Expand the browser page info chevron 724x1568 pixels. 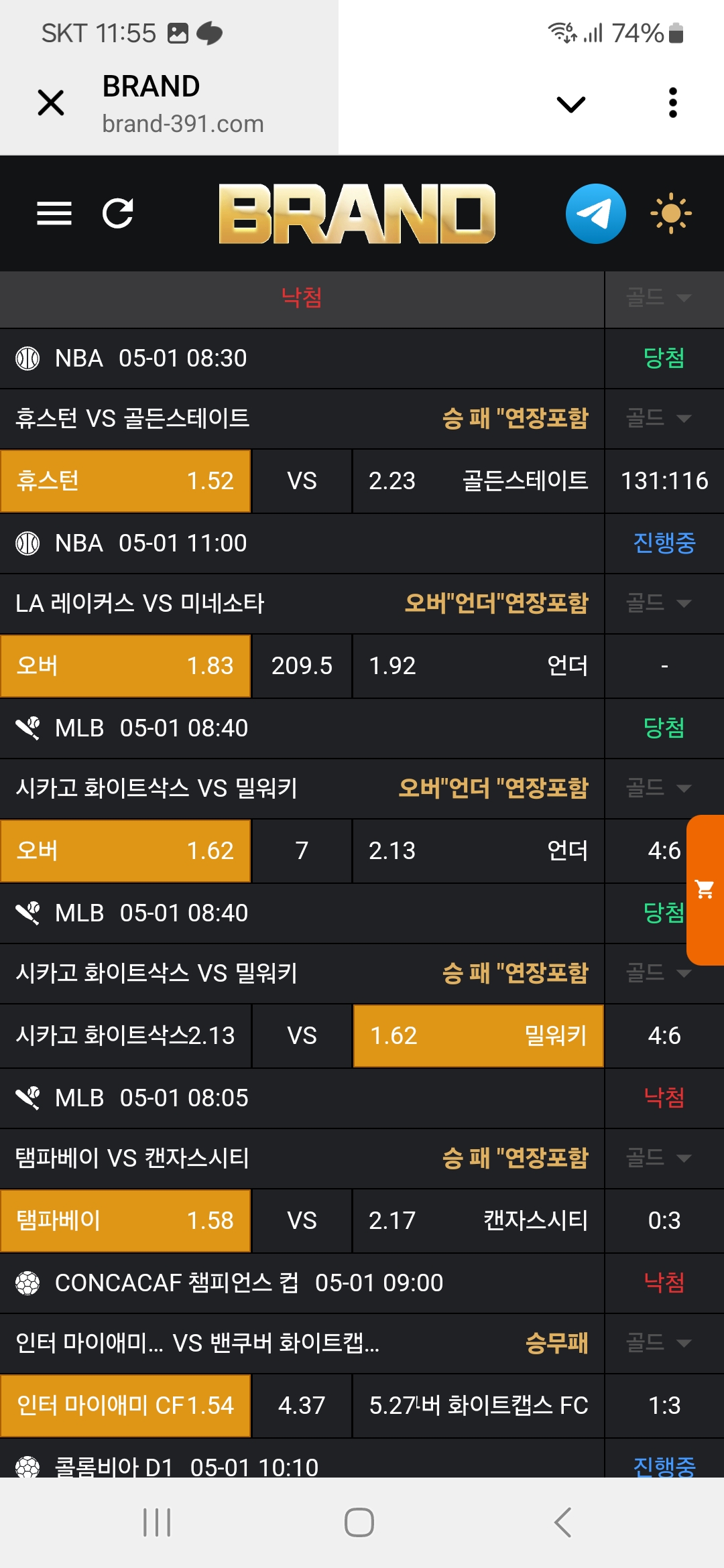(x=571, y=104)
